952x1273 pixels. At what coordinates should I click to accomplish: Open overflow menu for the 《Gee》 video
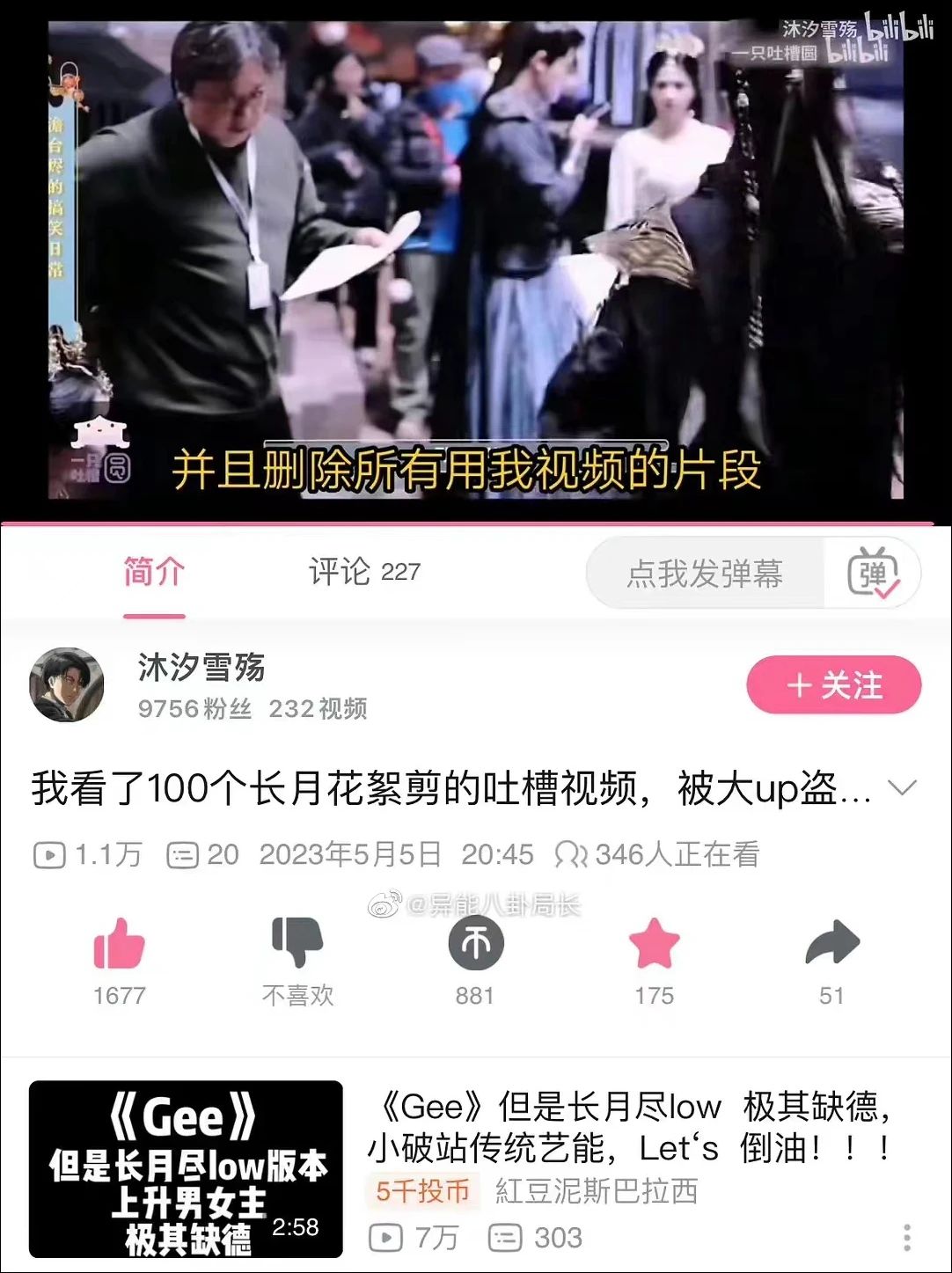click(x=906, y=1237)
